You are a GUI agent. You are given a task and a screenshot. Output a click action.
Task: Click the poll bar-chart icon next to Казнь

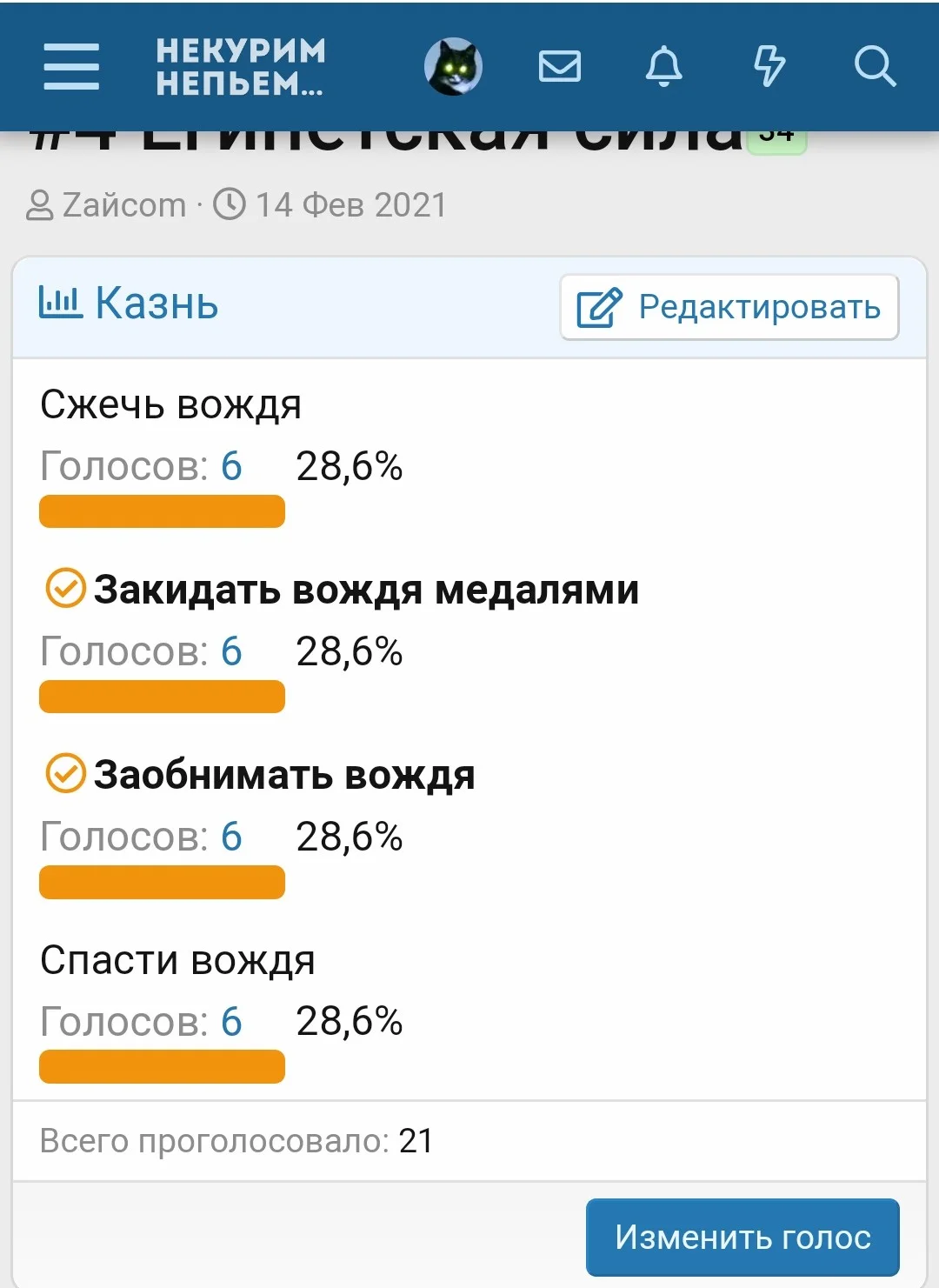tap(59, 304)
